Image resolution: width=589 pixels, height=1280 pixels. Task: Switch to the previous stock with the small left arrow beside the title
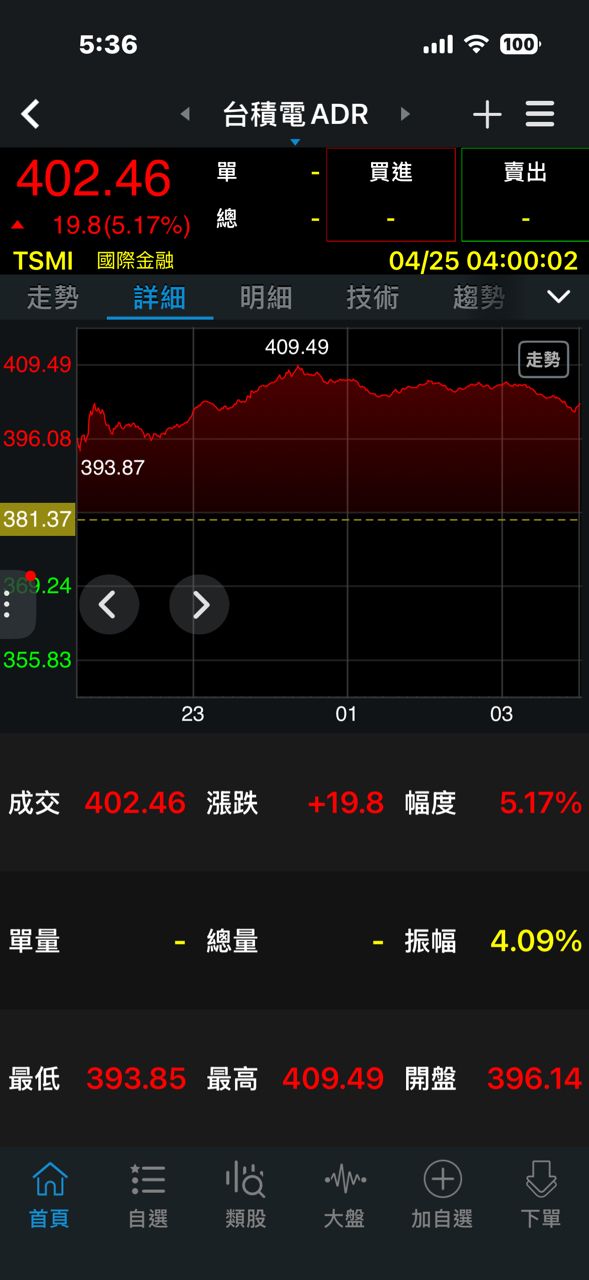tap(185, 114)
